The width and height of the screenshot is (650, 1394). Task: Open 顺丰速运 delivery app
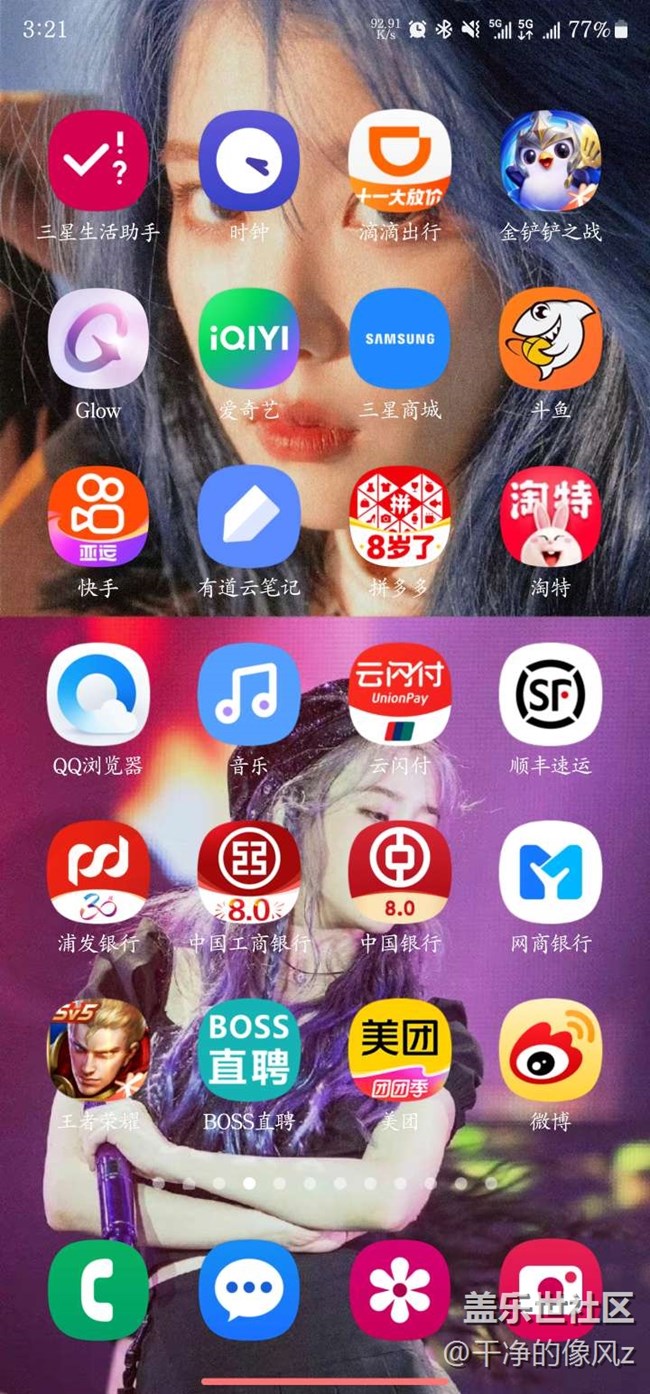click(551, 694)
